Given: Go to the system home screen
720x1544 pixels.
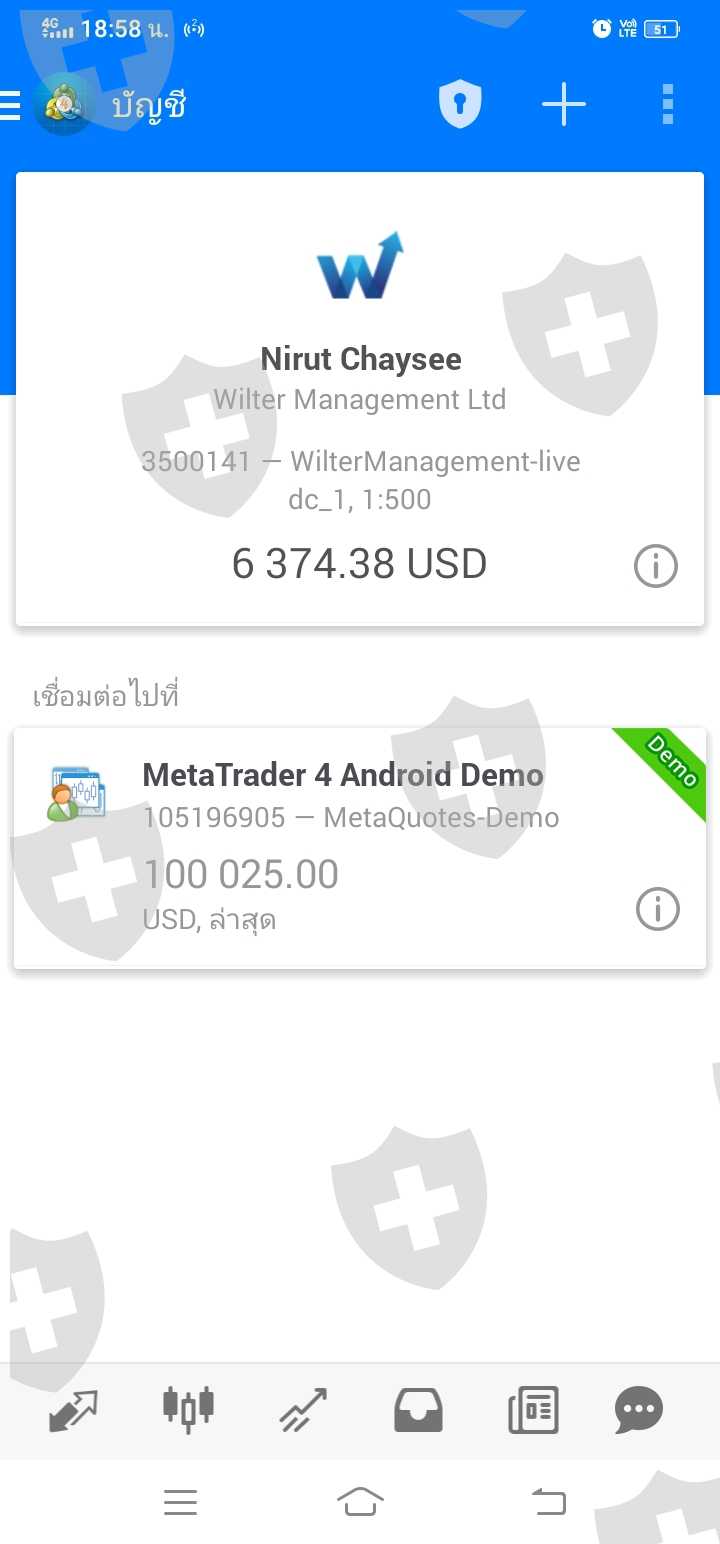Looking at the screenshot, I should pyautogui.click(x=360, y=1502).
